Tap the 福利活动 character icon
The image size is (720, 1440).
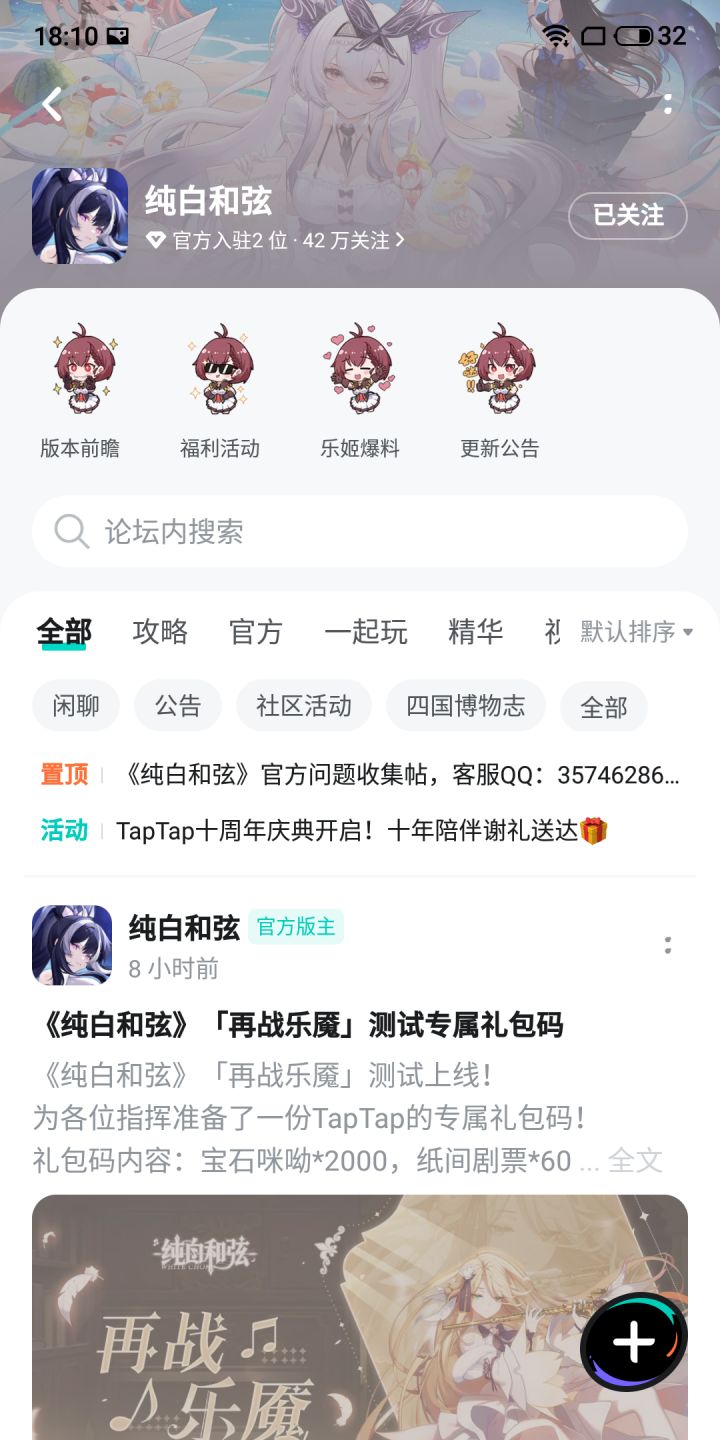point(220,375)
